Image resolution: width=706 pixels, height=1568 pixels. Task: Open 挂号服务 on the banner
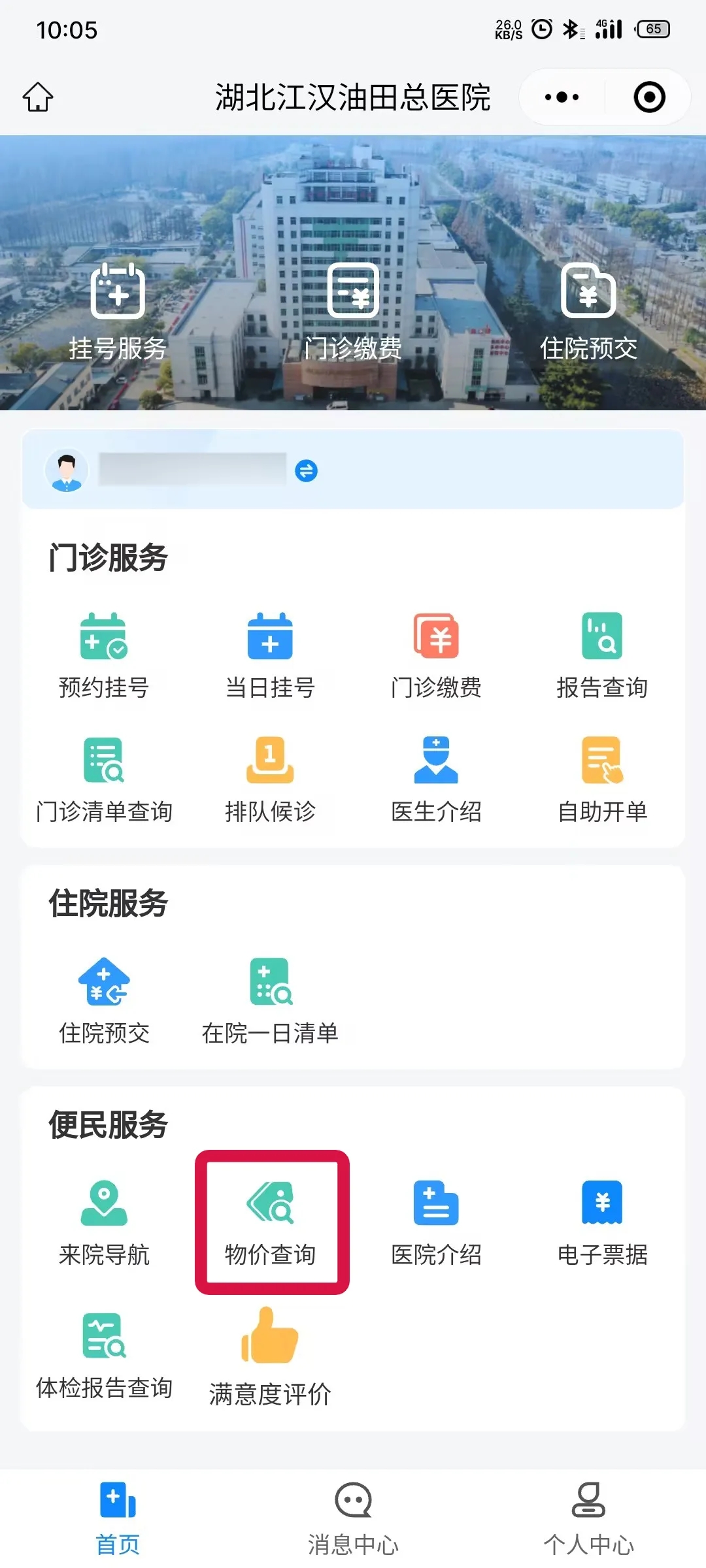click(118, 312)
